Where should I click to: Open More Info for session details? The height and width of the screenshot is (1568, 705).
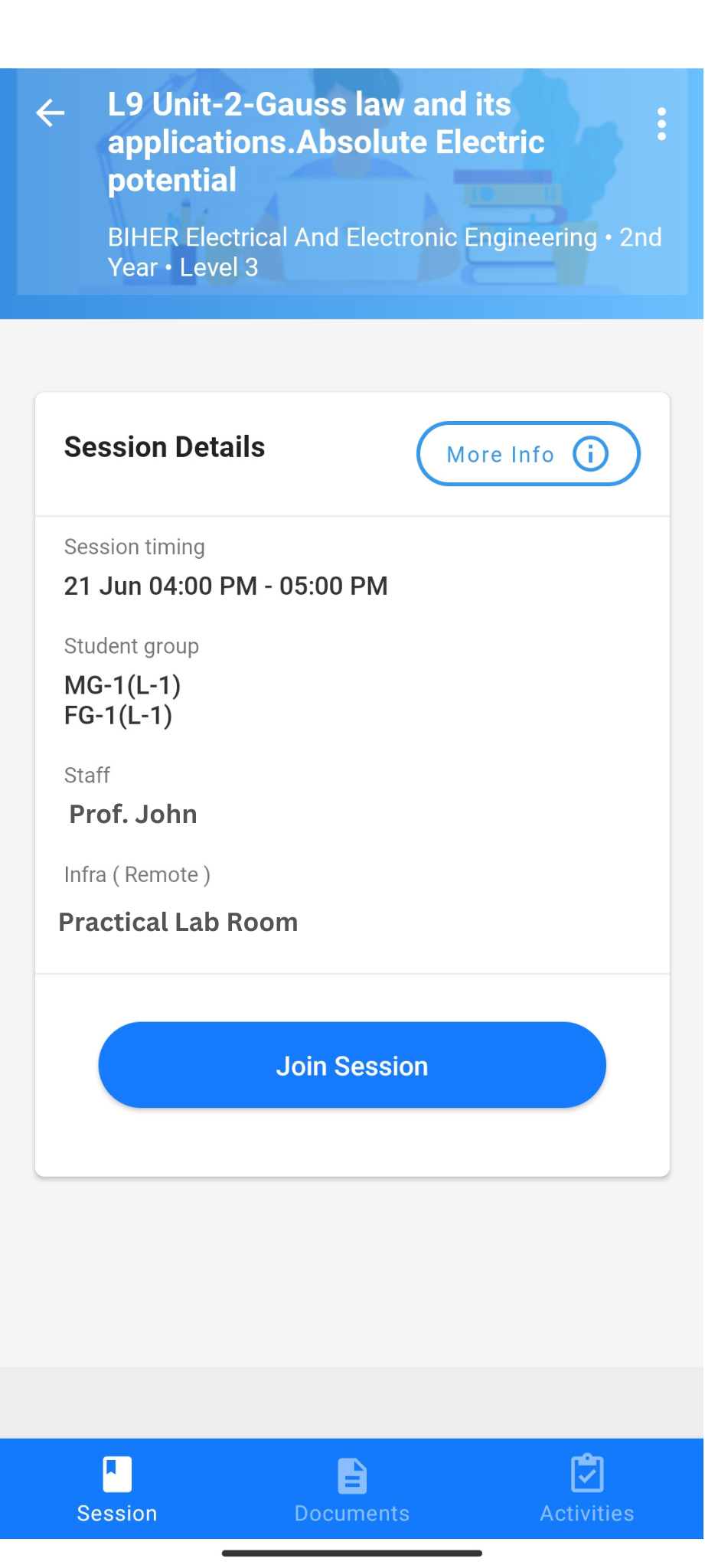pos(527,453)
